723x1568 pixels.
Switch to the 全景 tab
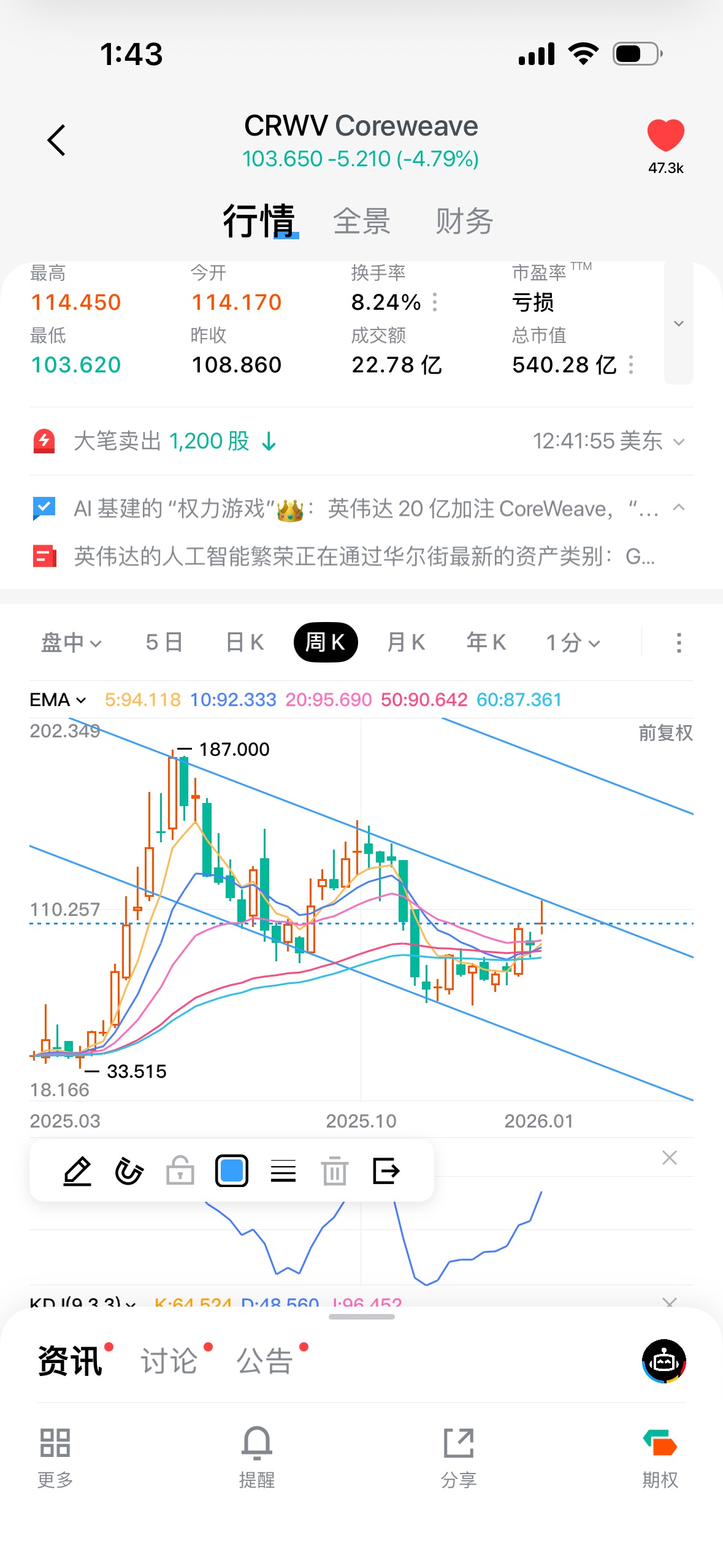[362, 221]
